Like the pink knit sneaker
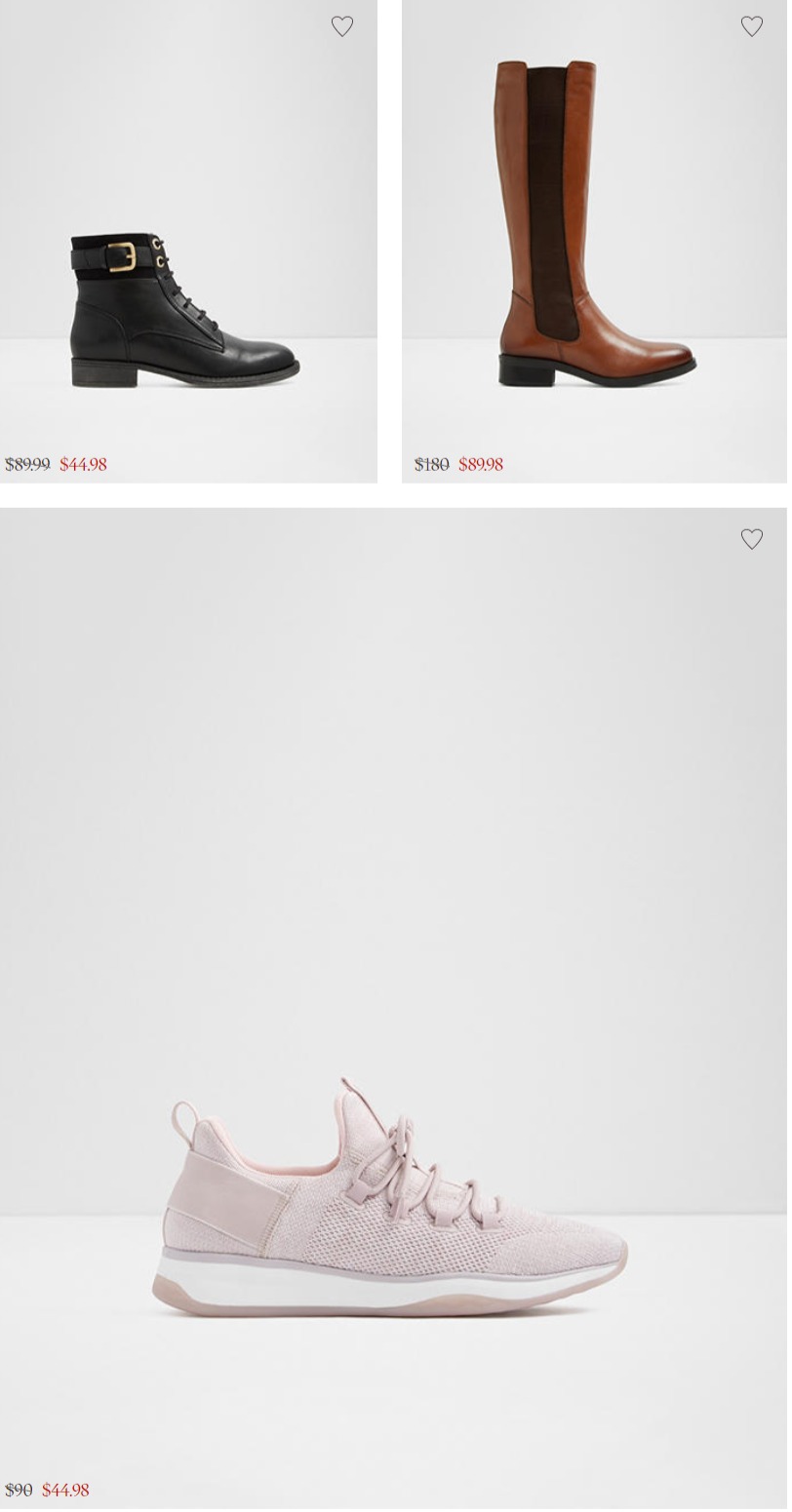792x1512 pixels. pos(751,539)
